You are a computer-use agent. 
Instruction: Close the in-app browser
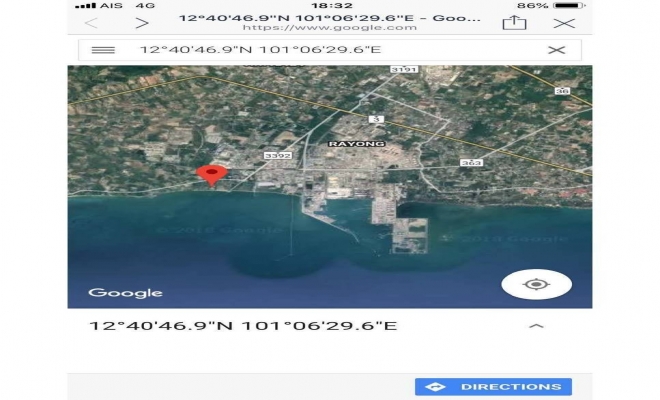pyautogui.click(x=565, y=22)
